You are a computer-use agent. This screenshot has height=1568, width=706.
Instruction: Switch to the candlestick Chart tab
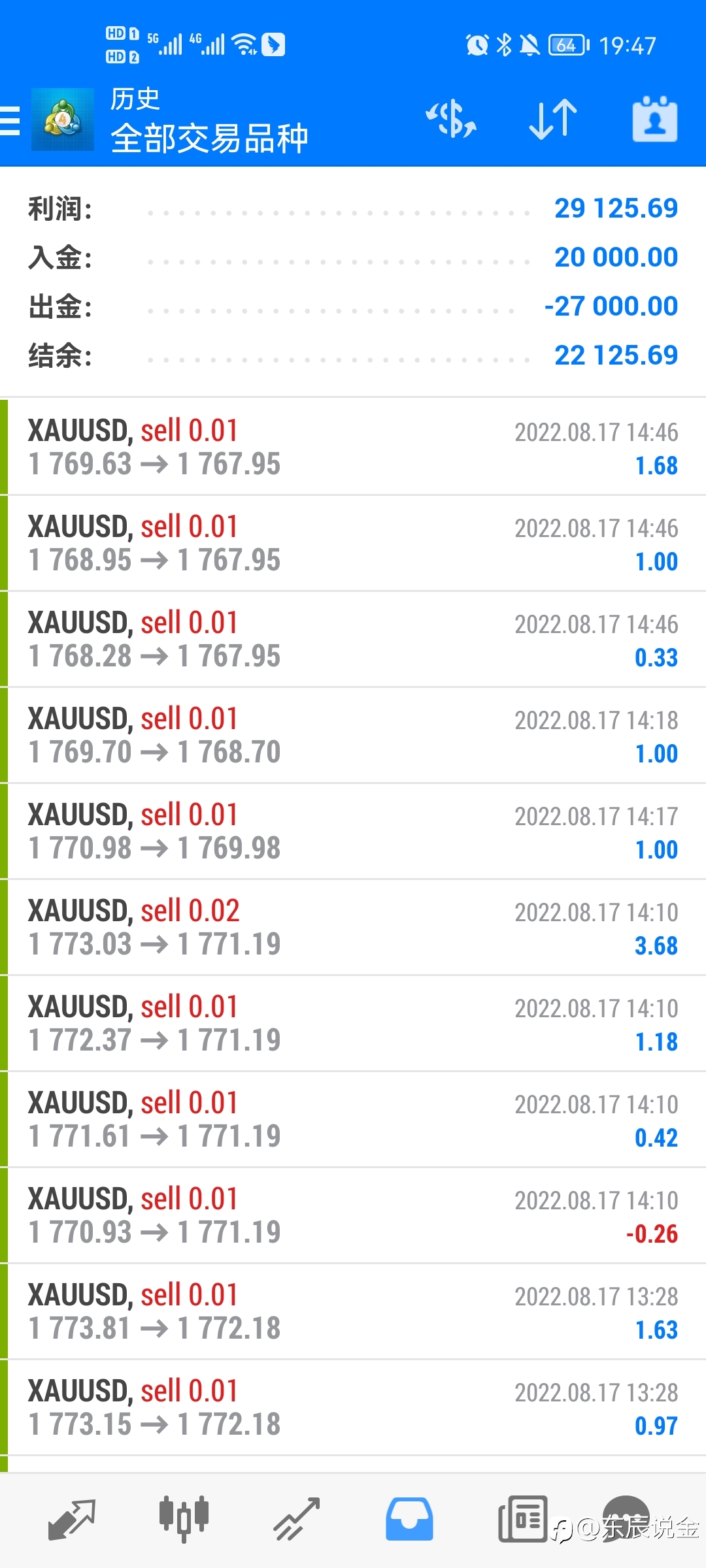(184, 1520)
